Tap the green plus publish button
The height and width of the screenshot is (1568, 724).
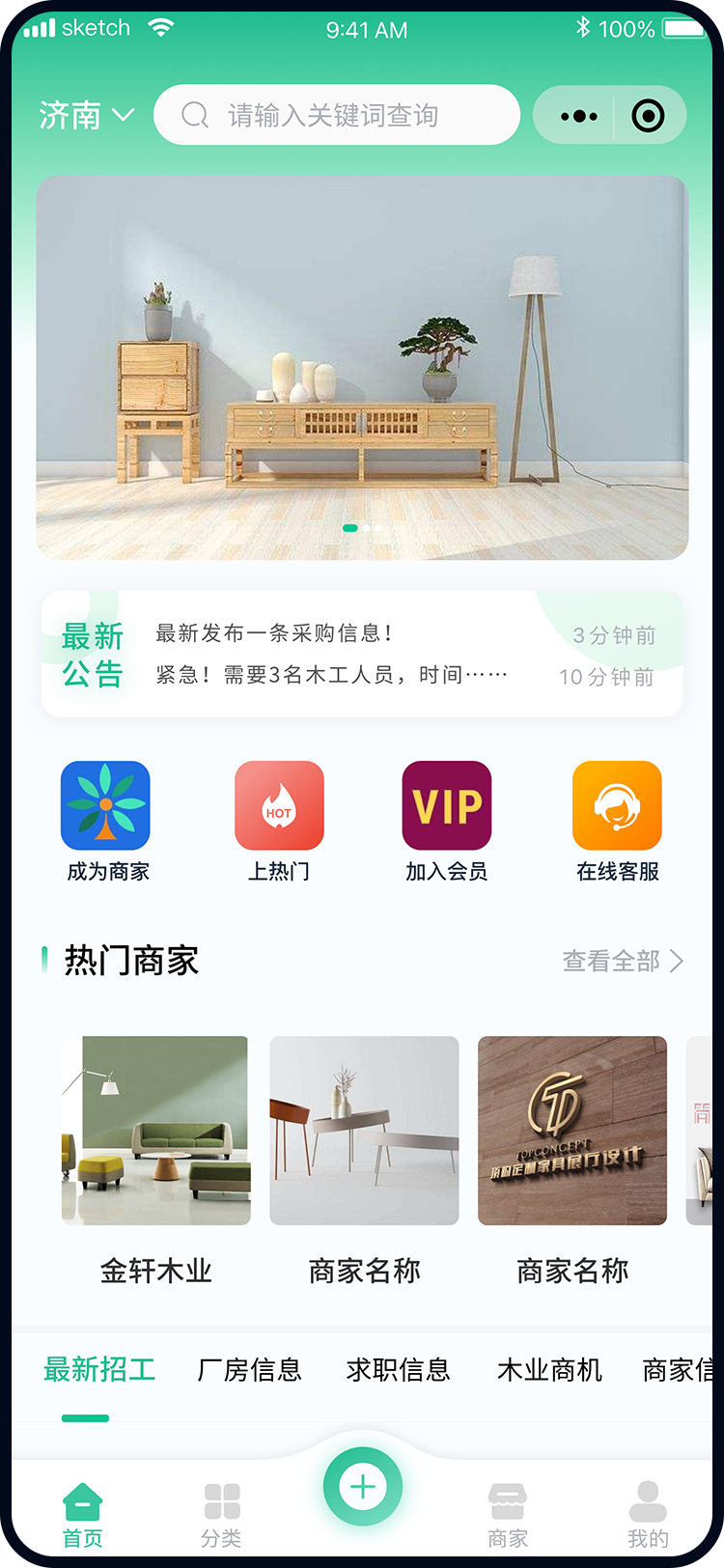pos(363,1486)
